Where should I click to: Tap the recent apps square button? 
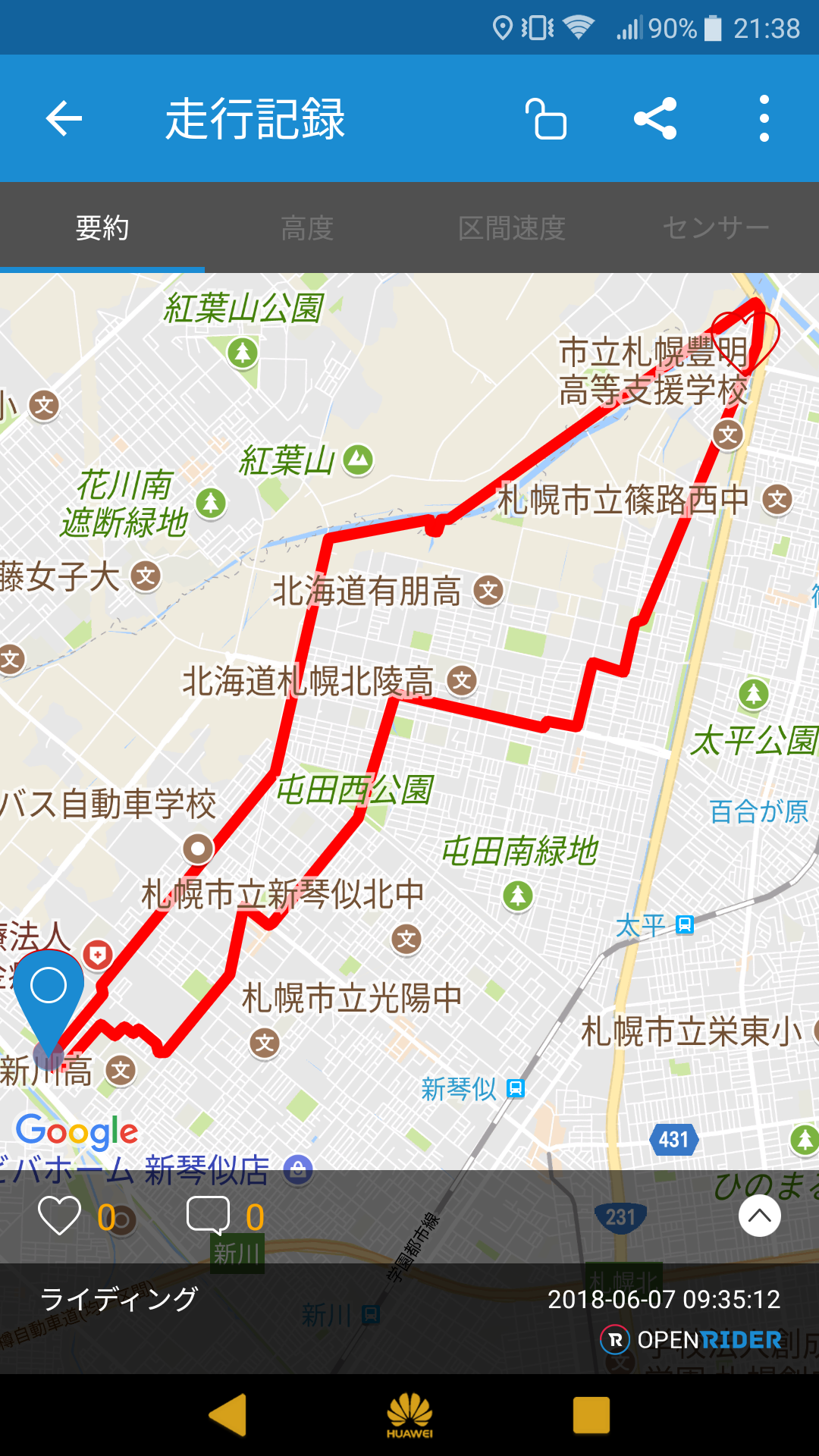pos(591,1415)
